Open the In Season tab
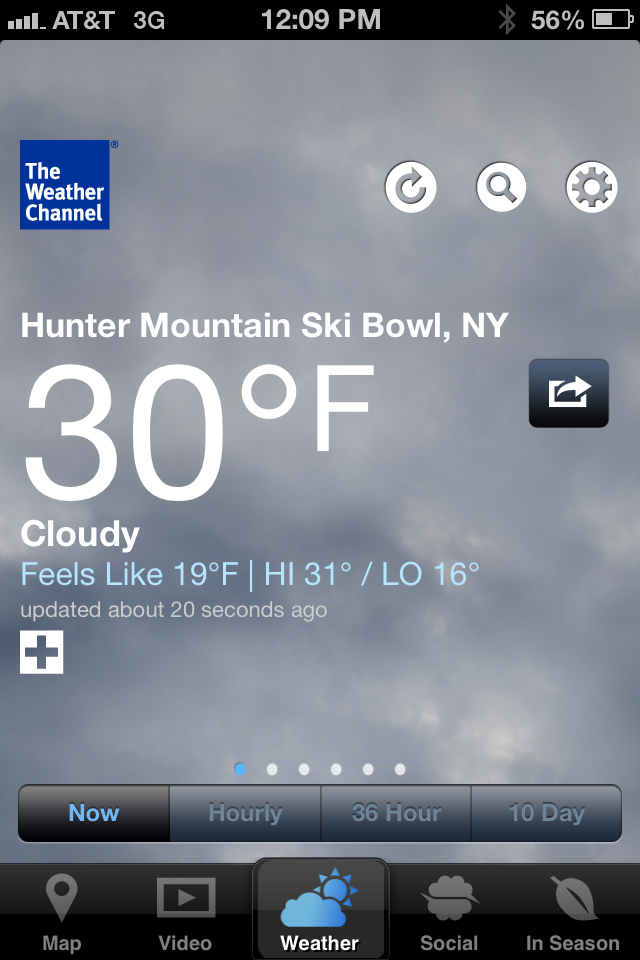This screenshot has height=960, width=640. [x=573, y=912]
